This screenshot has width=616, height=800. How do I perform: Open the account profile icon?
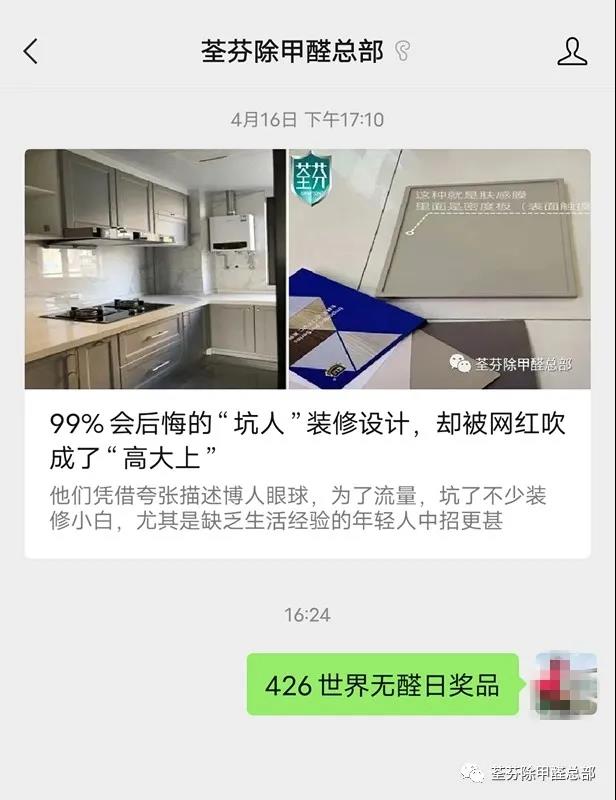click(x=572, y=52)
